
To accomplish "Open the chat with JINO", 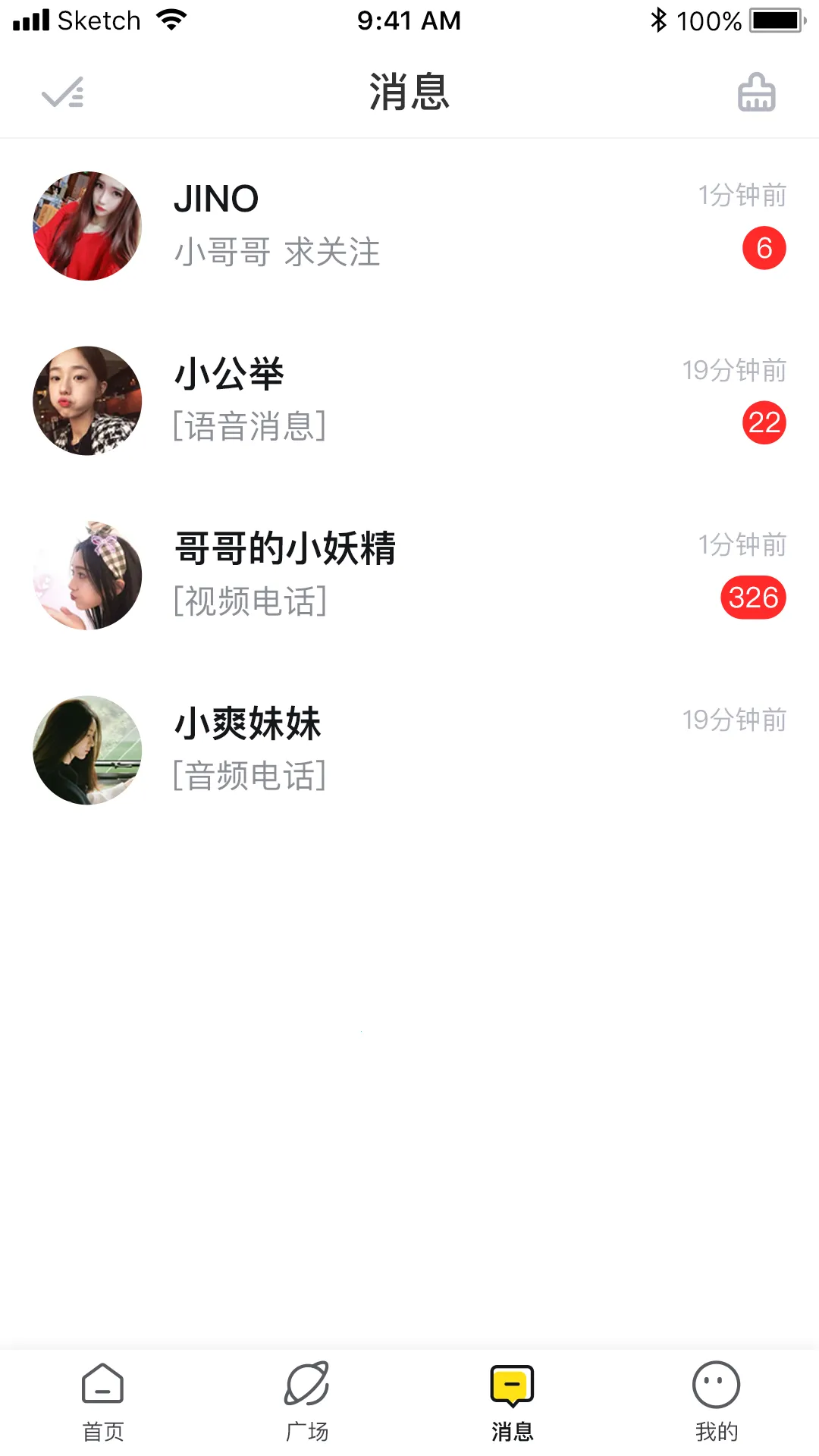I will [x=409, y=226].
